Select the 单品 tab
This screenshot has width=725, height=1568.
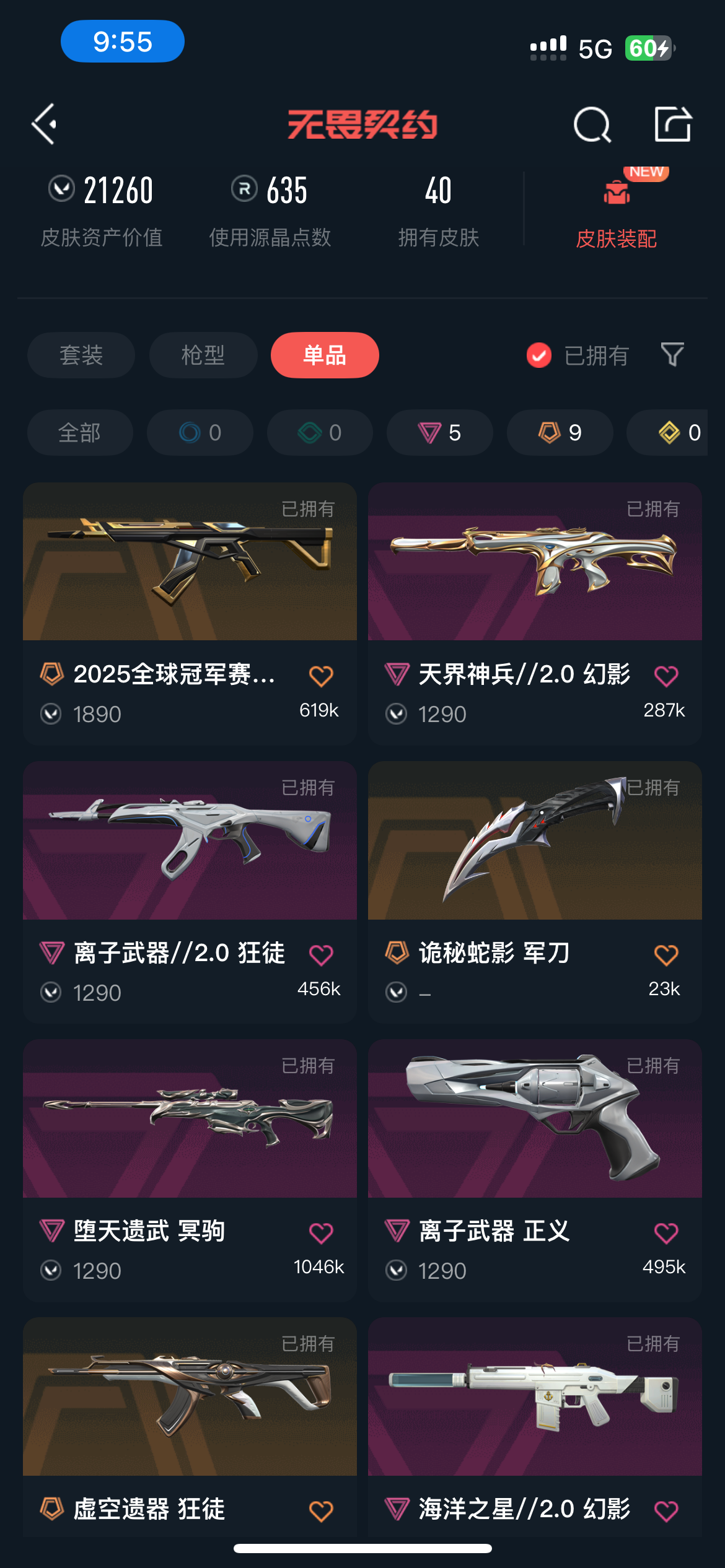[325, 355]
